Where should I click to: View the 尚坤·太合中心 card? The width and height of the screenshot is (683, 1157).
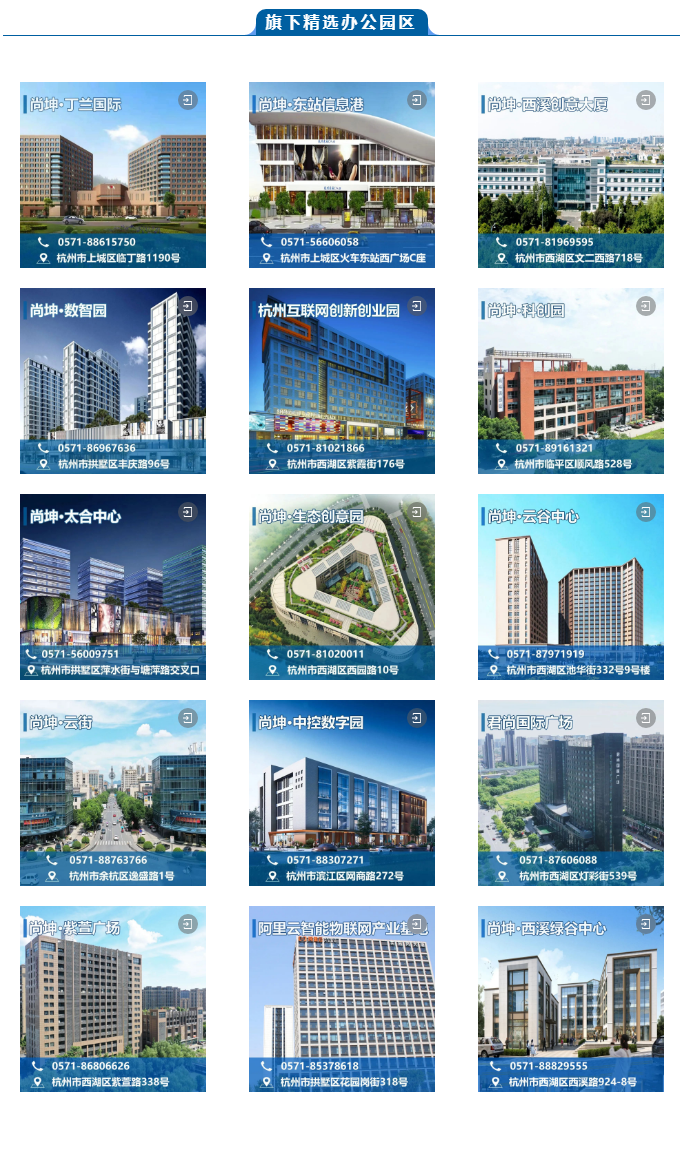[x=113, y=587]
